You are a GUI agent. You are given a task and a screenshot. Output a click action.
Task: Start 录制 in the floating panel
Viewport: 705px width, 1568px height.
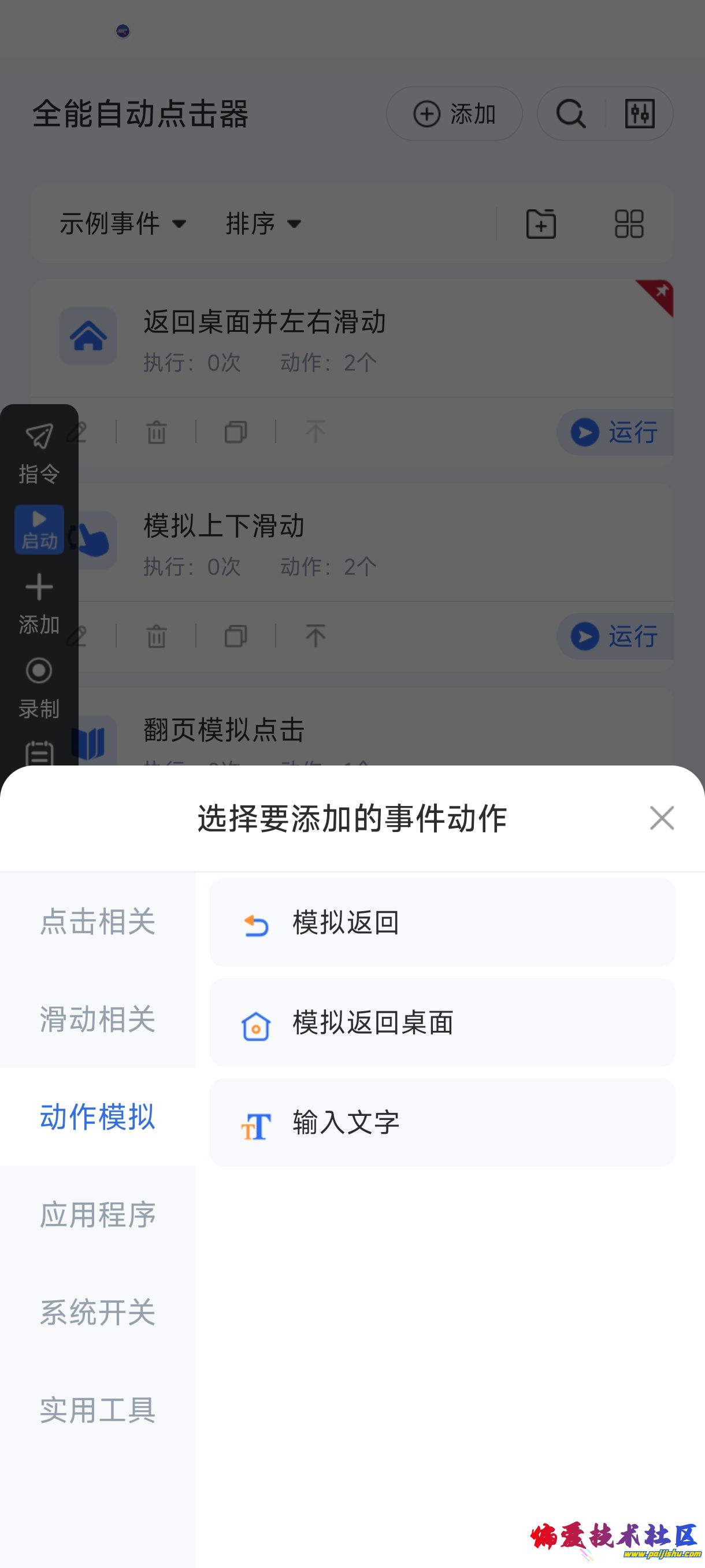pos(39,688)
